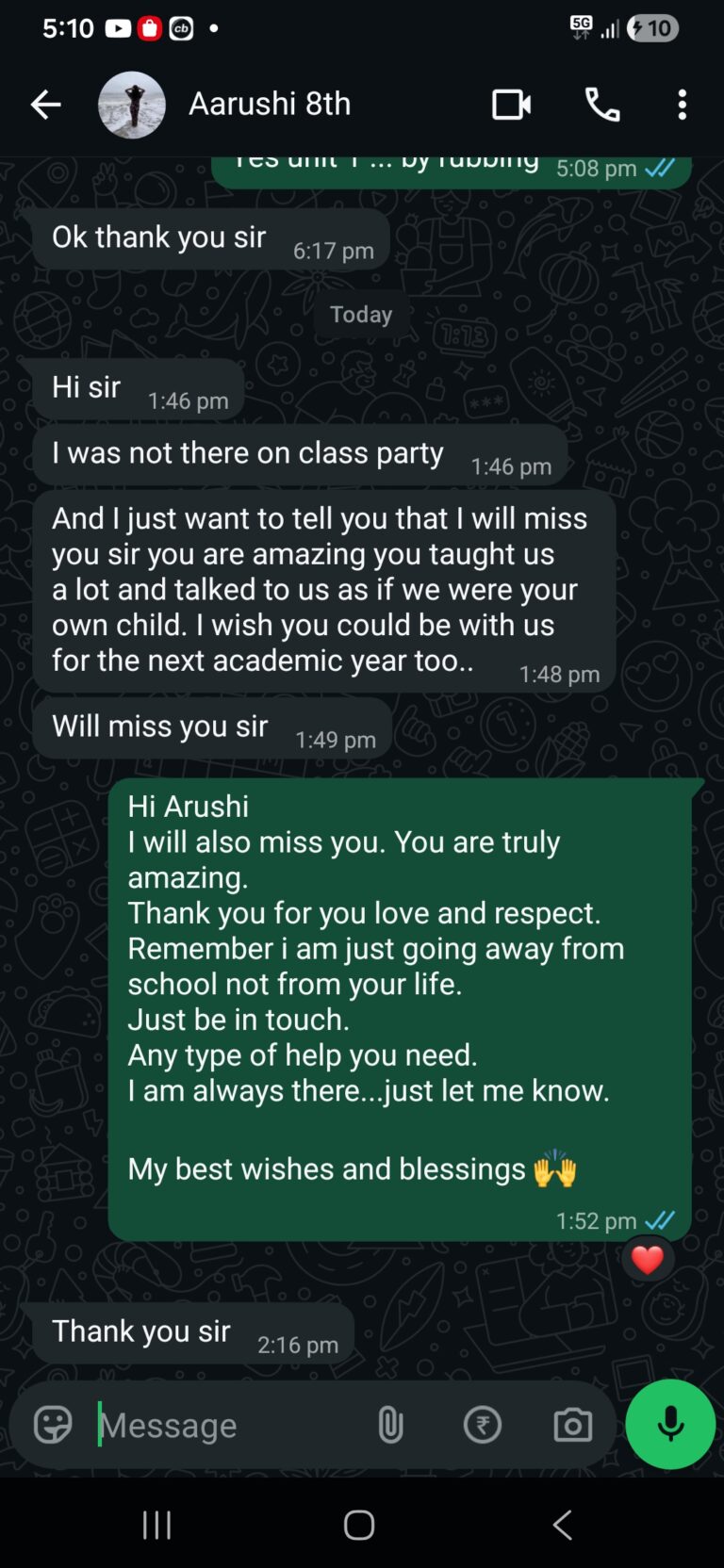Image resolution: width=724 pixels, height=1568 pixels.
Task: Open the rupee payment option
Action: coord(482,1425)
